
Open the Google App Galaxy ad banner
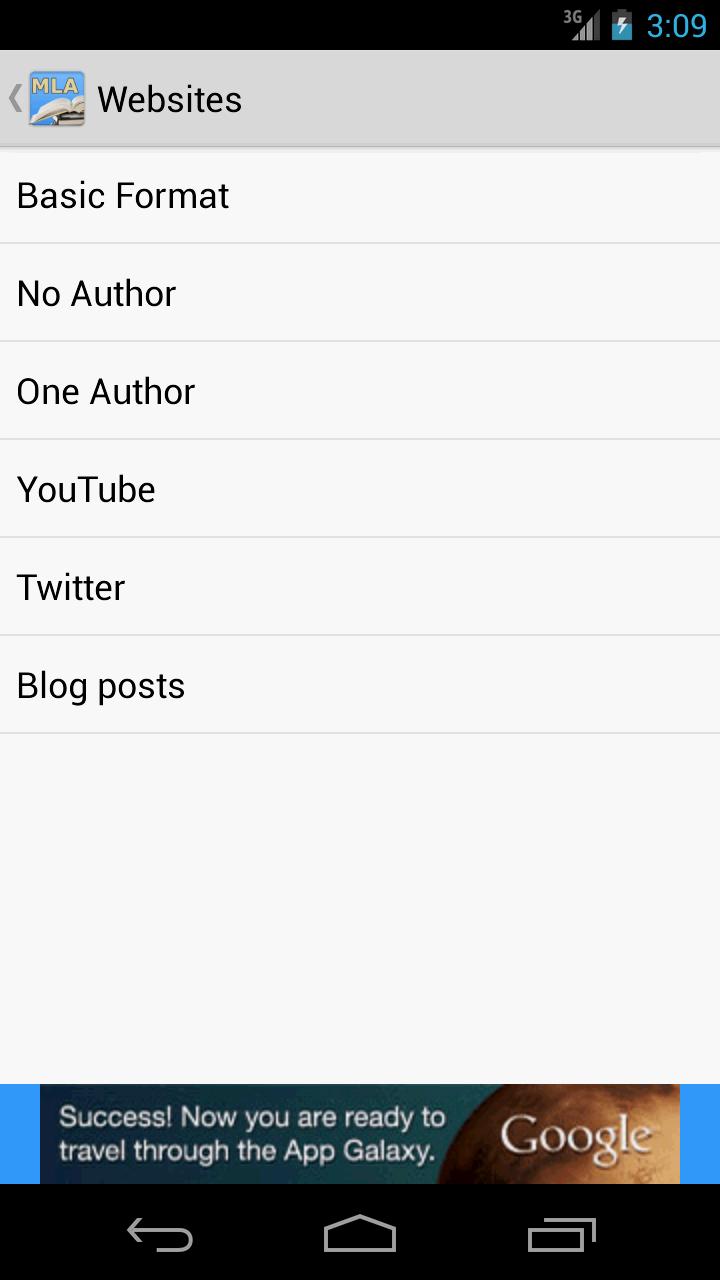(x=360, y=1134)
